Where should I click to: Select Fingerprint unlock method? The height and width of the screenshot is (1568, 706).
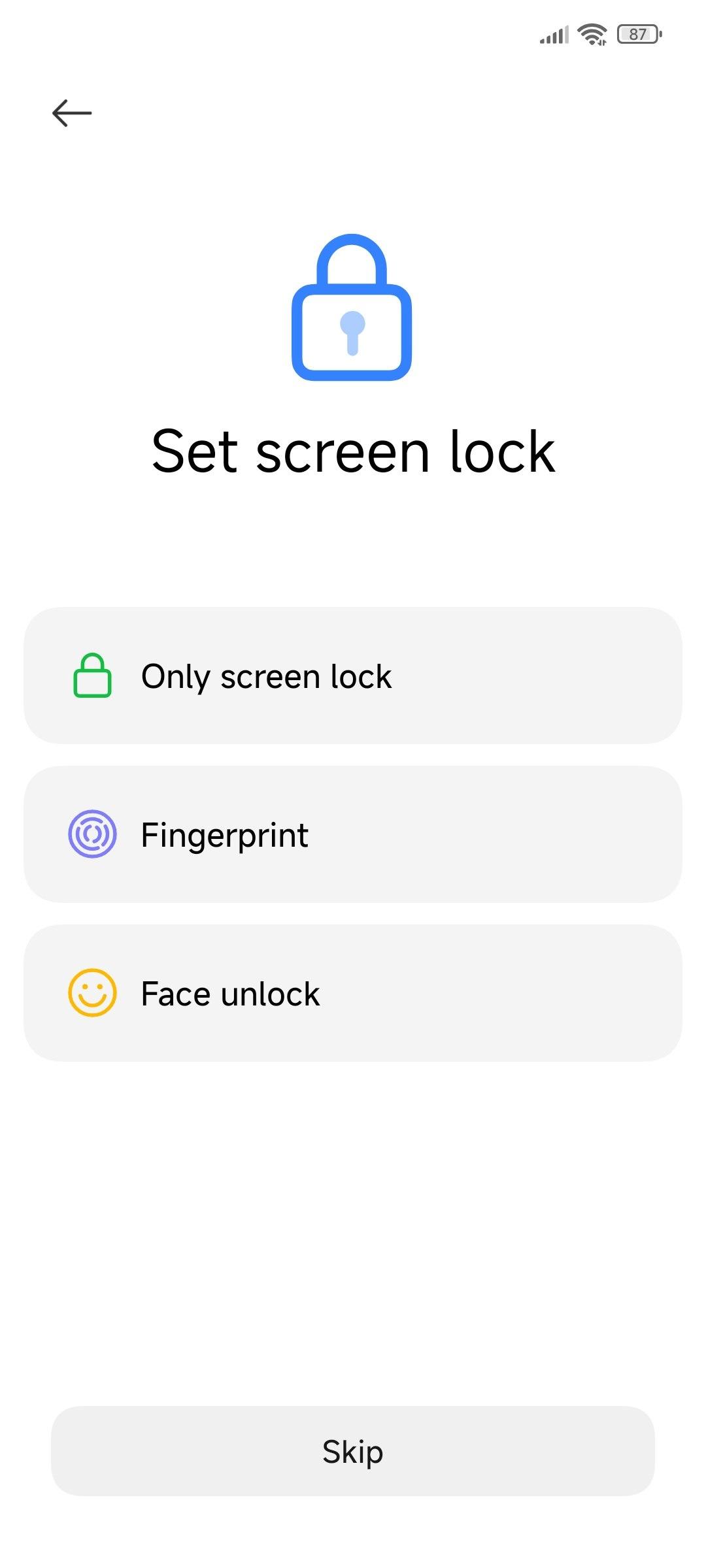pyautogui.click(x=353, y=834)
